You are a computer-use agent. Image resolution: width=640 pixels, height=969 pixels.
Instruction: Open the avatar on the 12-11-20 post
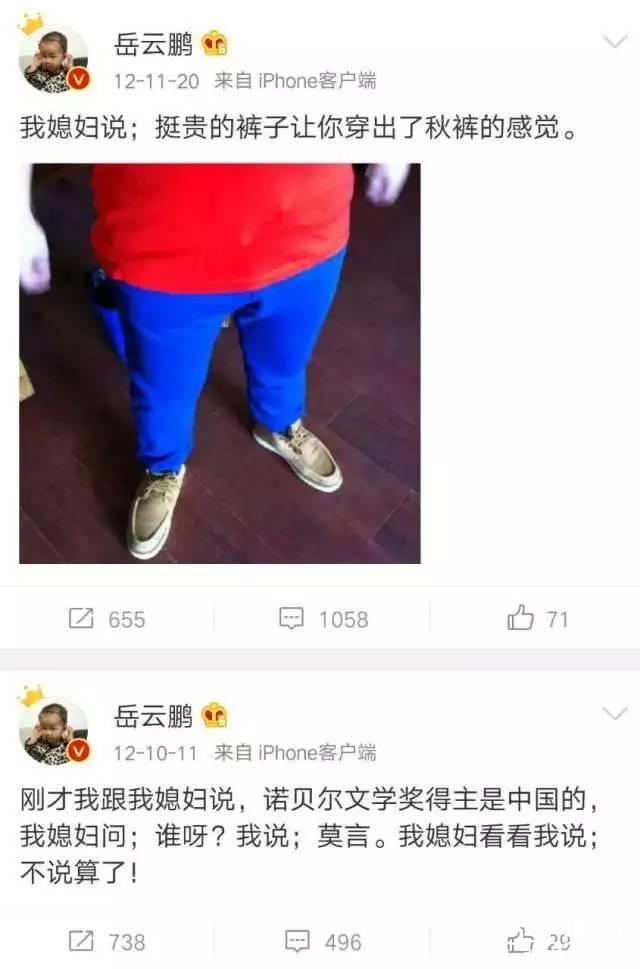click(x=53, y=58)
